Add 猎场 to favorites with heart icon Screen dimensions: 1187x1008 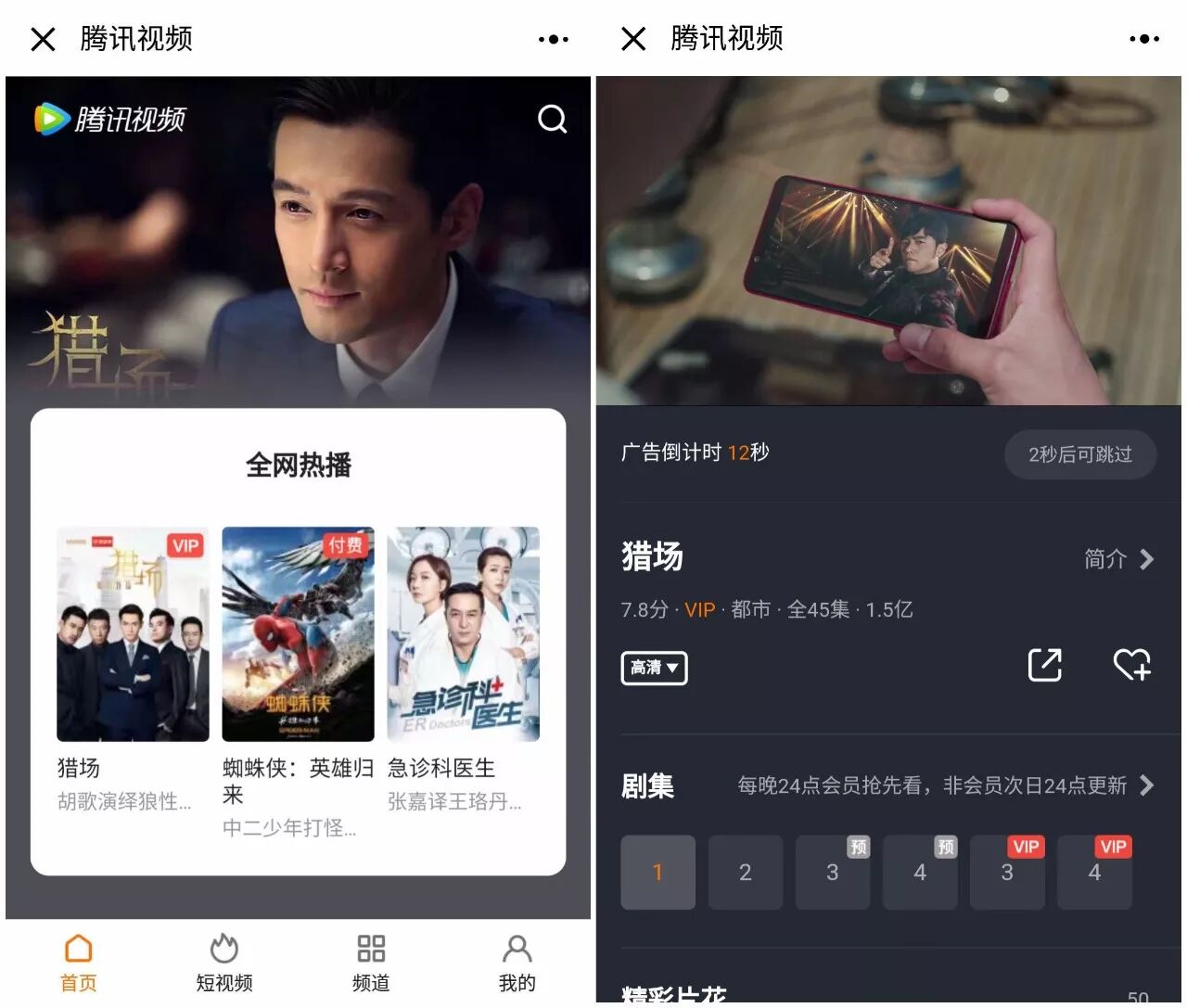tap(1131, 665)
